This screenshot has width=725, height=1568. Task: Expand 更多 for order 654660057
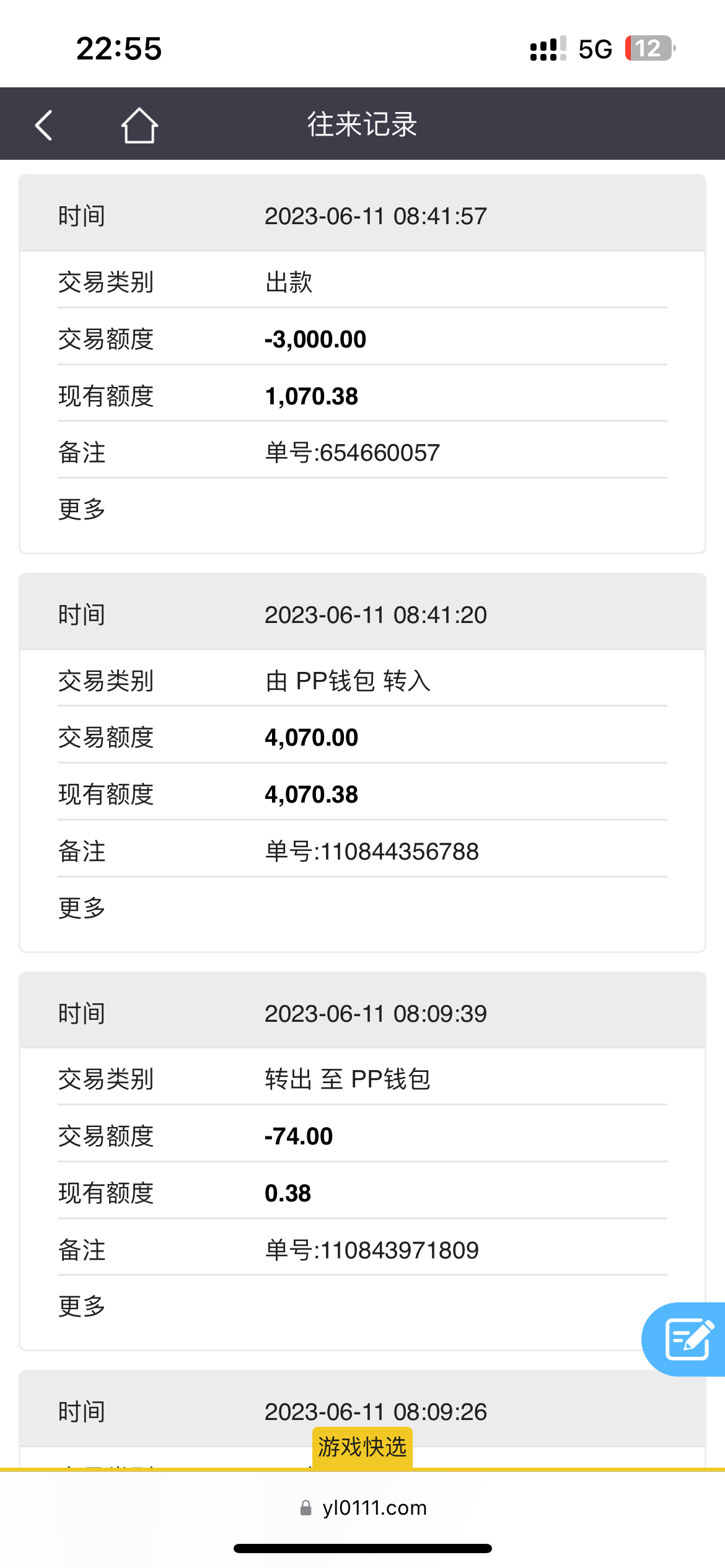[x=82, y=509]
